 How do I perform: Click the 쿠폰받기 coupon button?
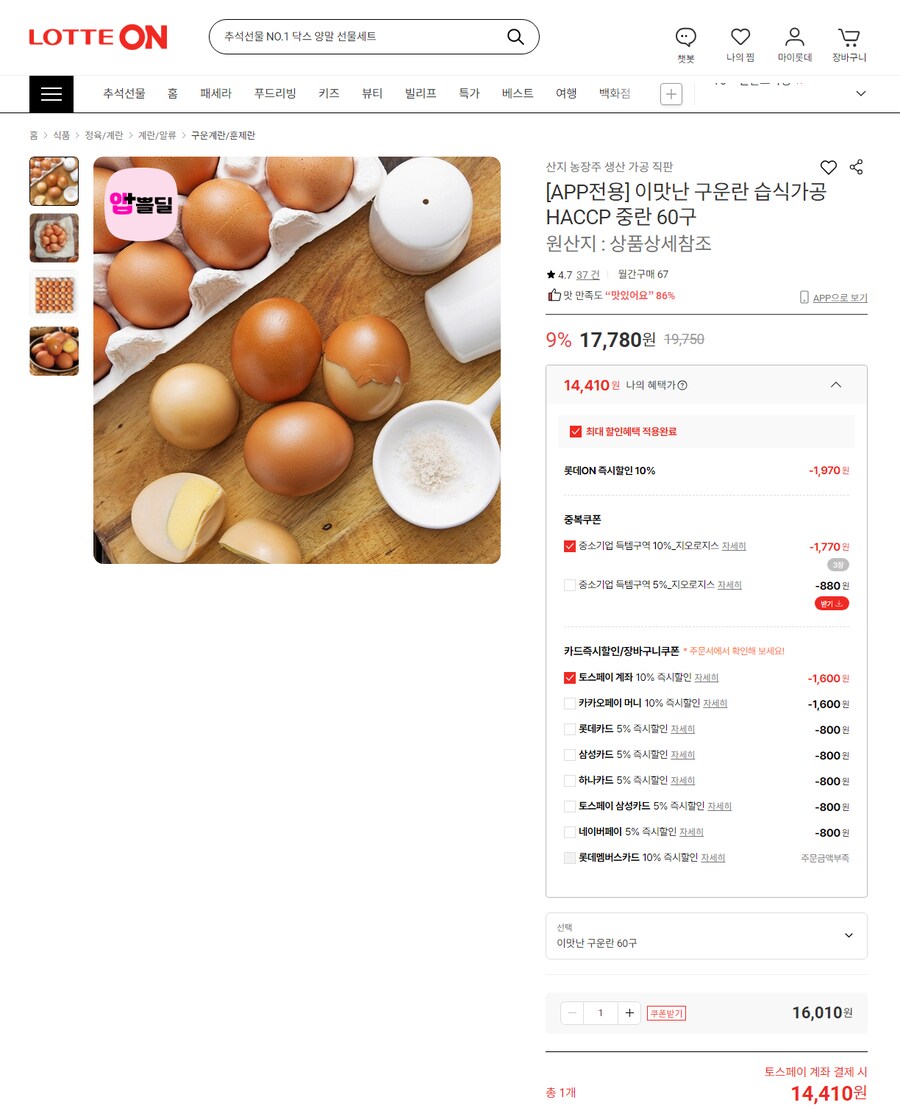tap(665, 1012)
